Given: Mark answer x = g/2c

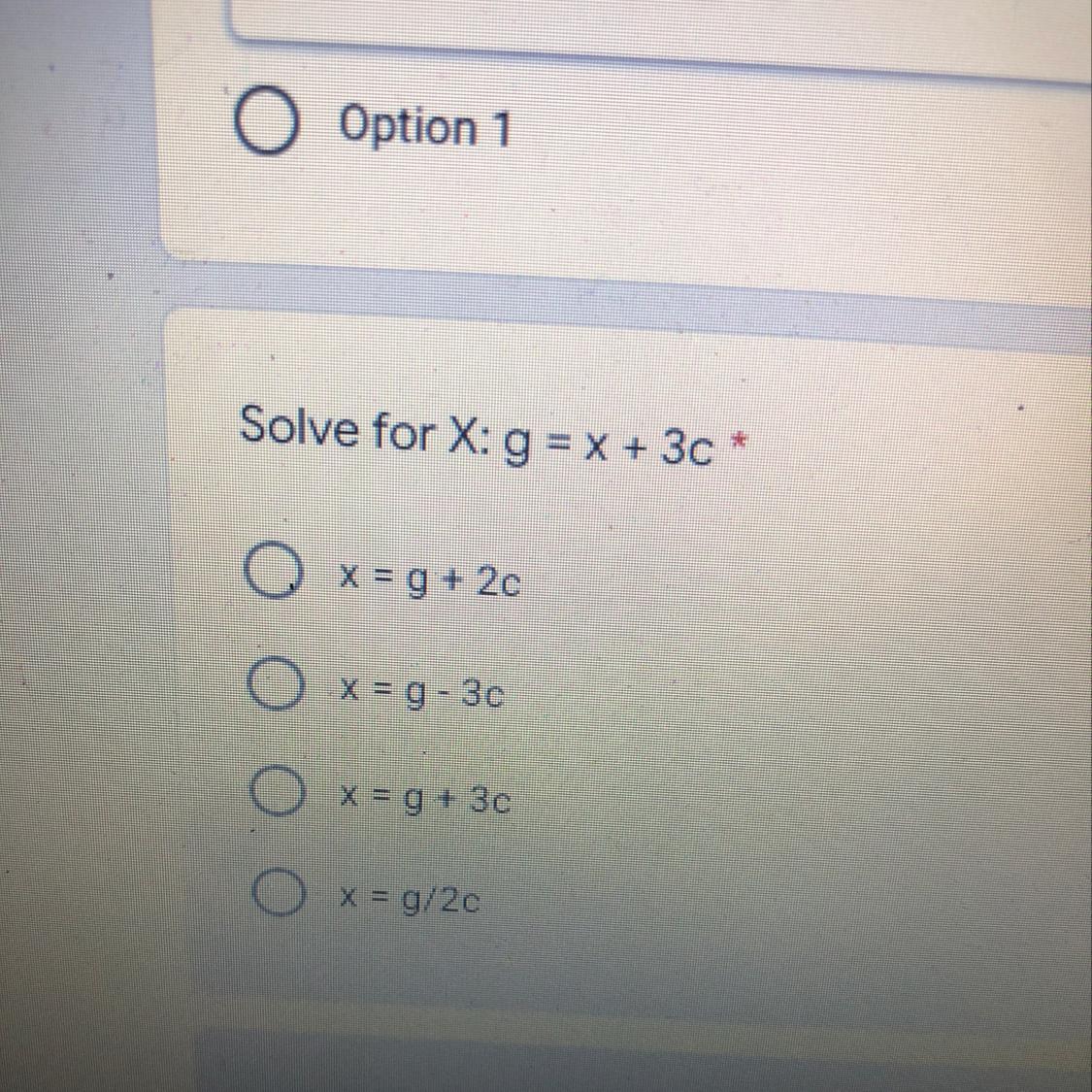Looking at the screenshot, I should coord(278,891).
